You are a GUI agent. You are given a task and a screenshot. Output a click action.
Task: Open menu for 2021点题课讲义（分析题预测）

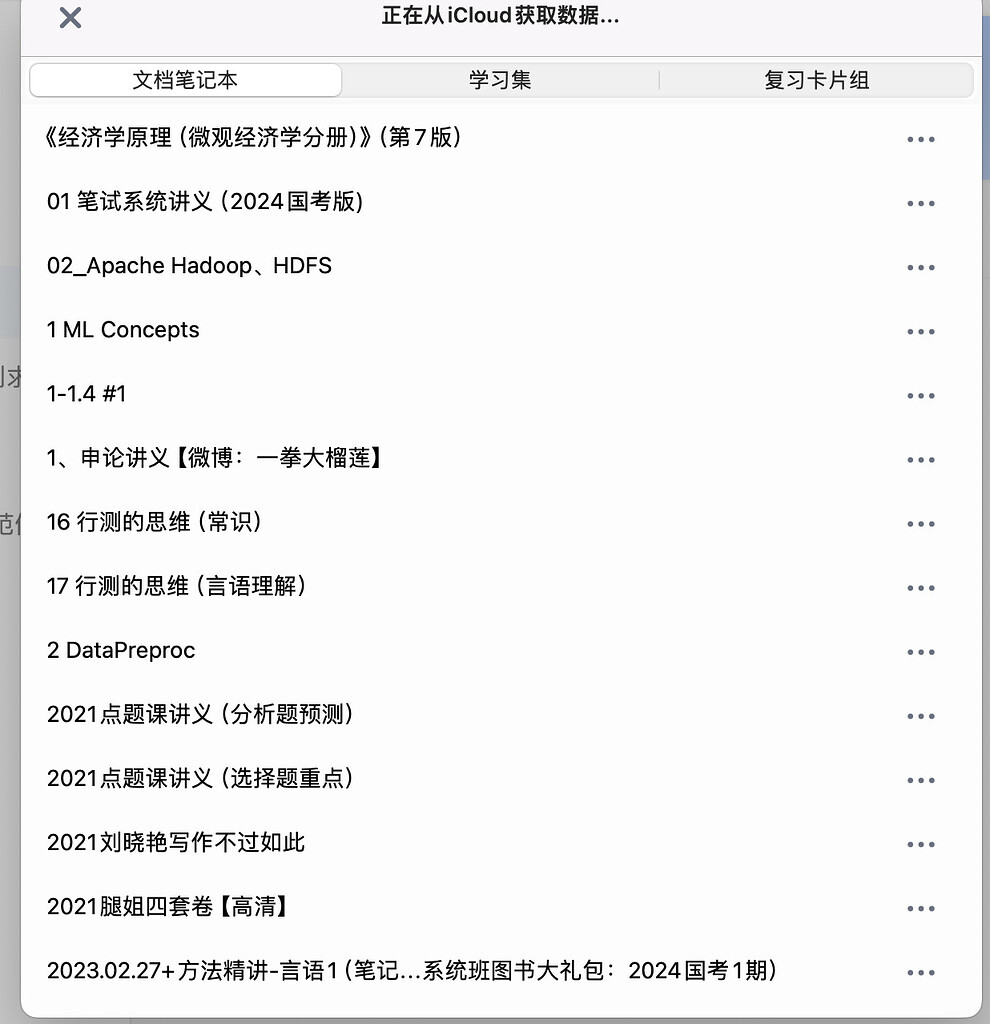pyautogui.click(x=920, y=715)
